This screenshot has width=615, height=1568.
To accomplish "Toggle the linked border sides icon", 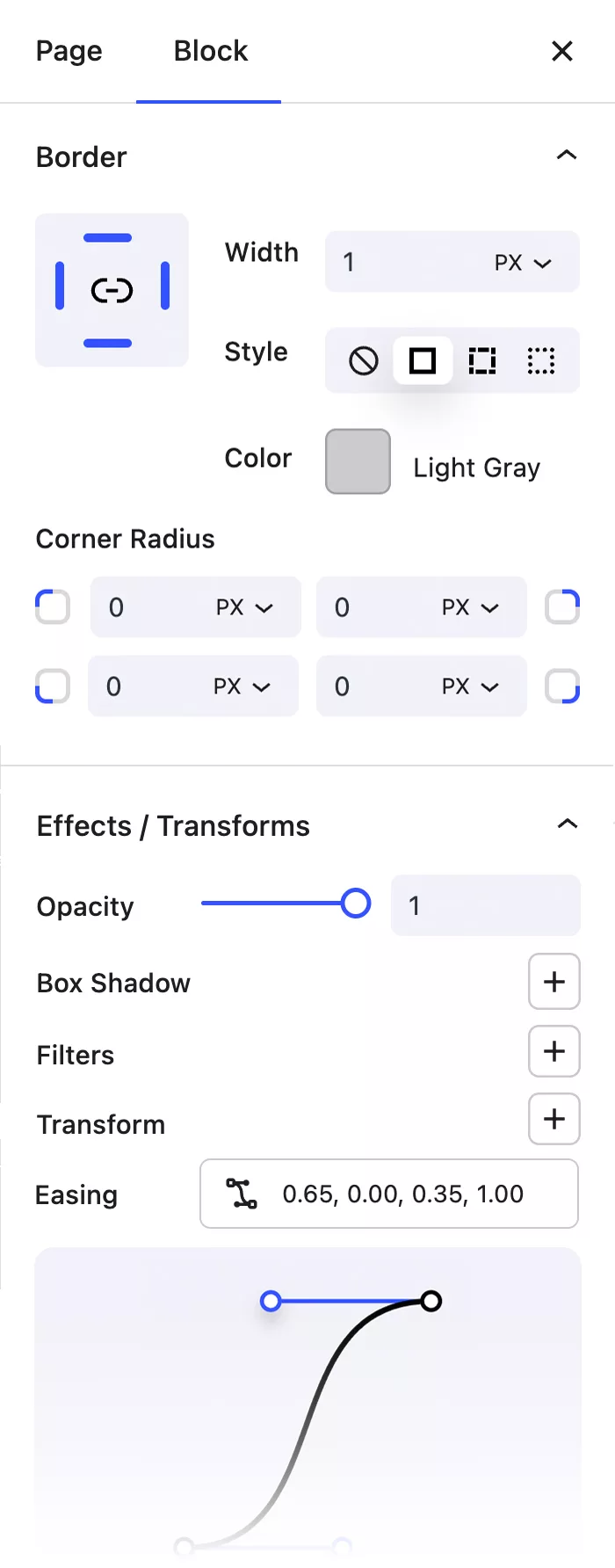I will point(112,290).
